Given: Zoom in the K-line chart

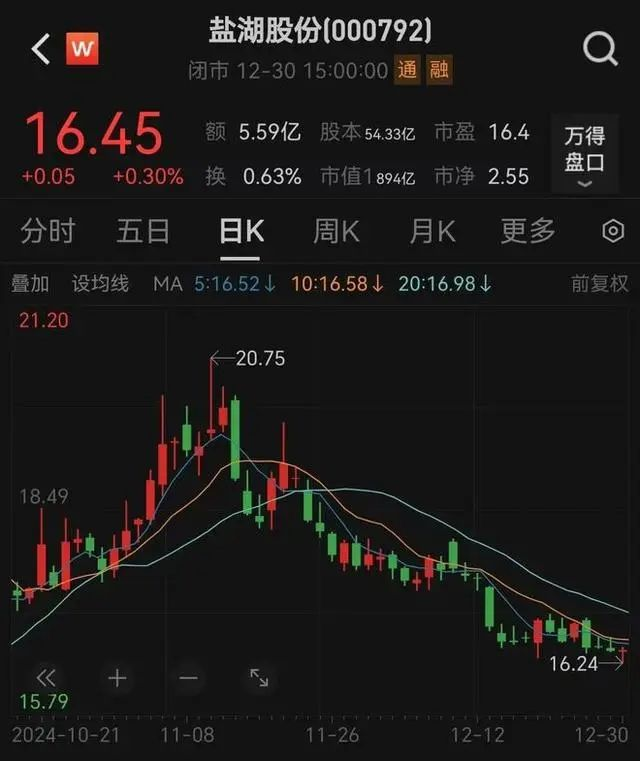Looking at the screenshot, I should pyautogui.click(x=117, y=678).
